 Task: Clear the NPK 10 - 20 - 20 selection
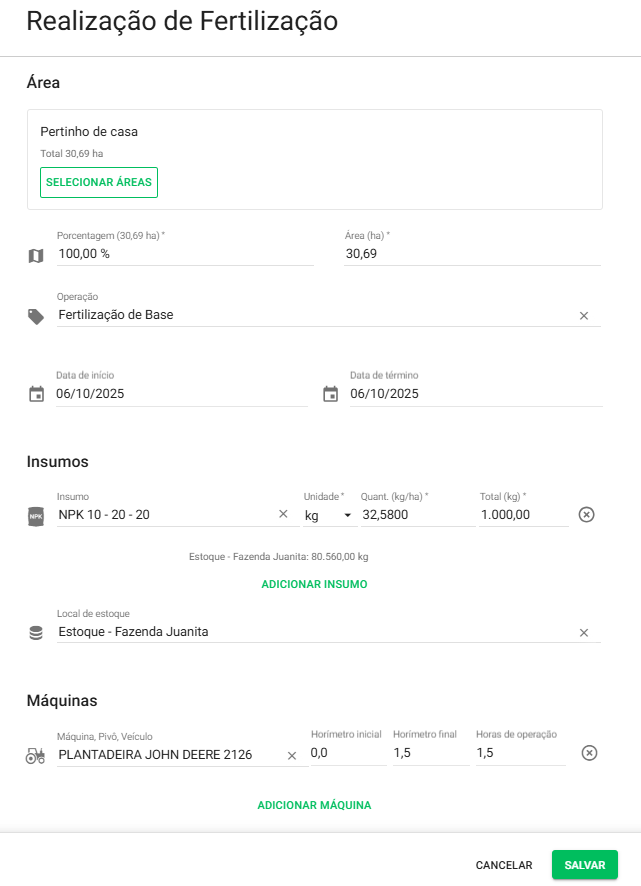click(283, 514)
